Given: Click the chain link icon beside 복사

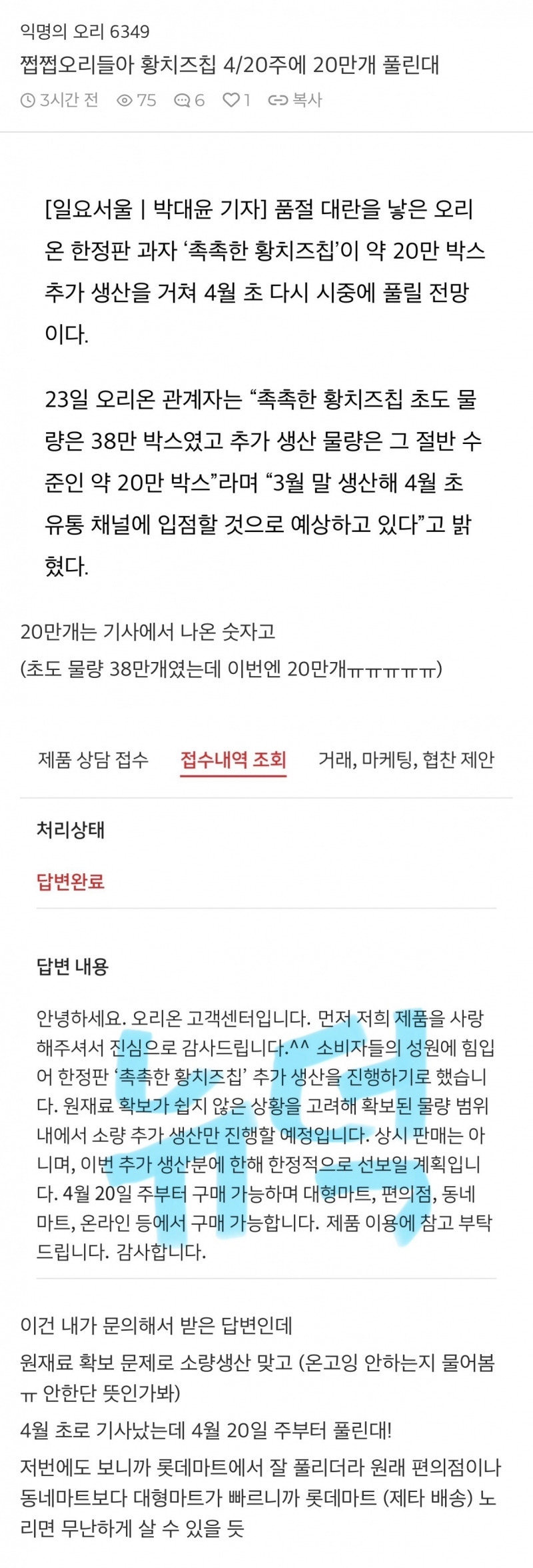Looking at the screenshot, I should tap(278, 100).
